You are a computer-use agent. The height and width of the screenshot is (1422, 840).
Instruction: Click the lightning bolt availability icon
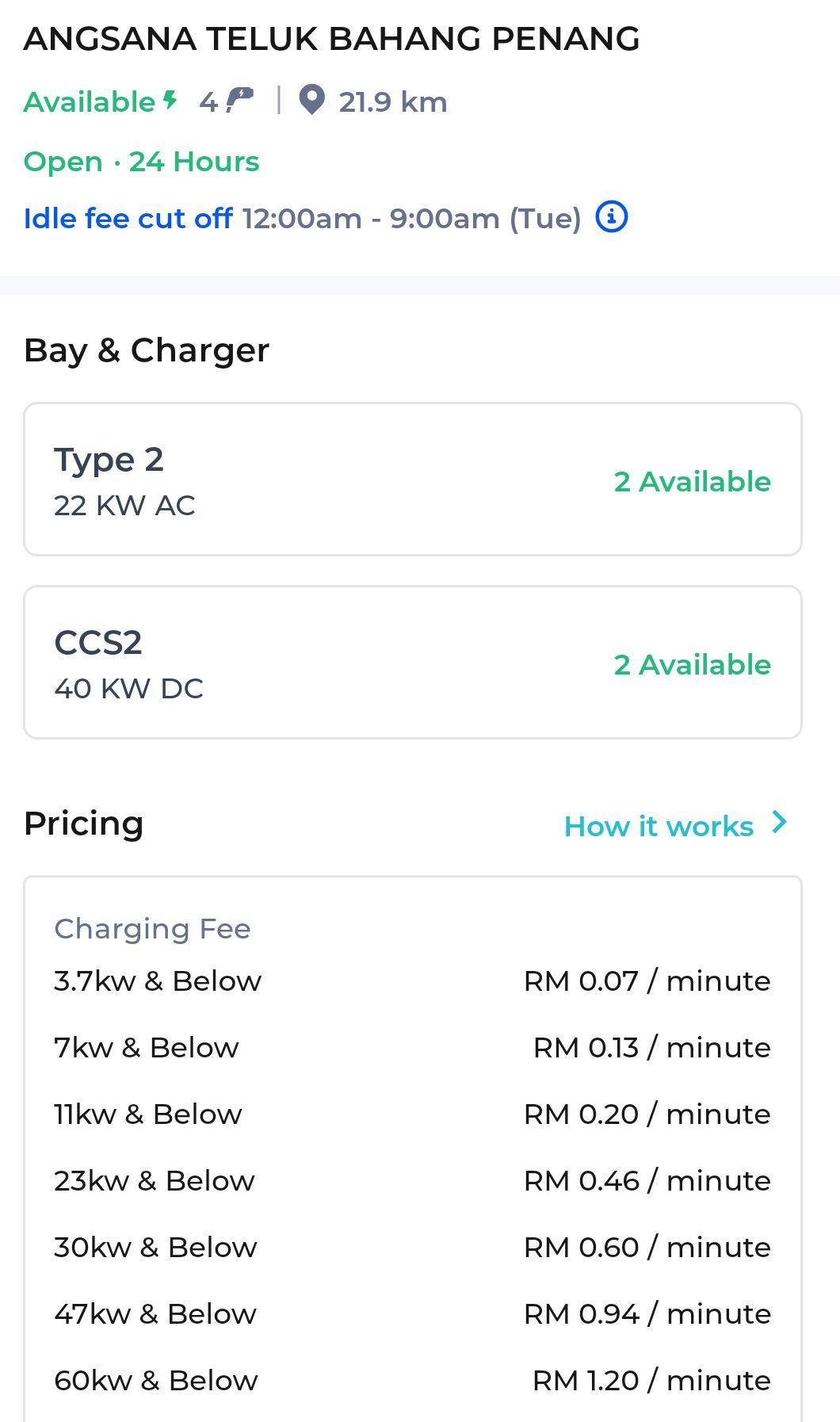(x=169, y=101)
